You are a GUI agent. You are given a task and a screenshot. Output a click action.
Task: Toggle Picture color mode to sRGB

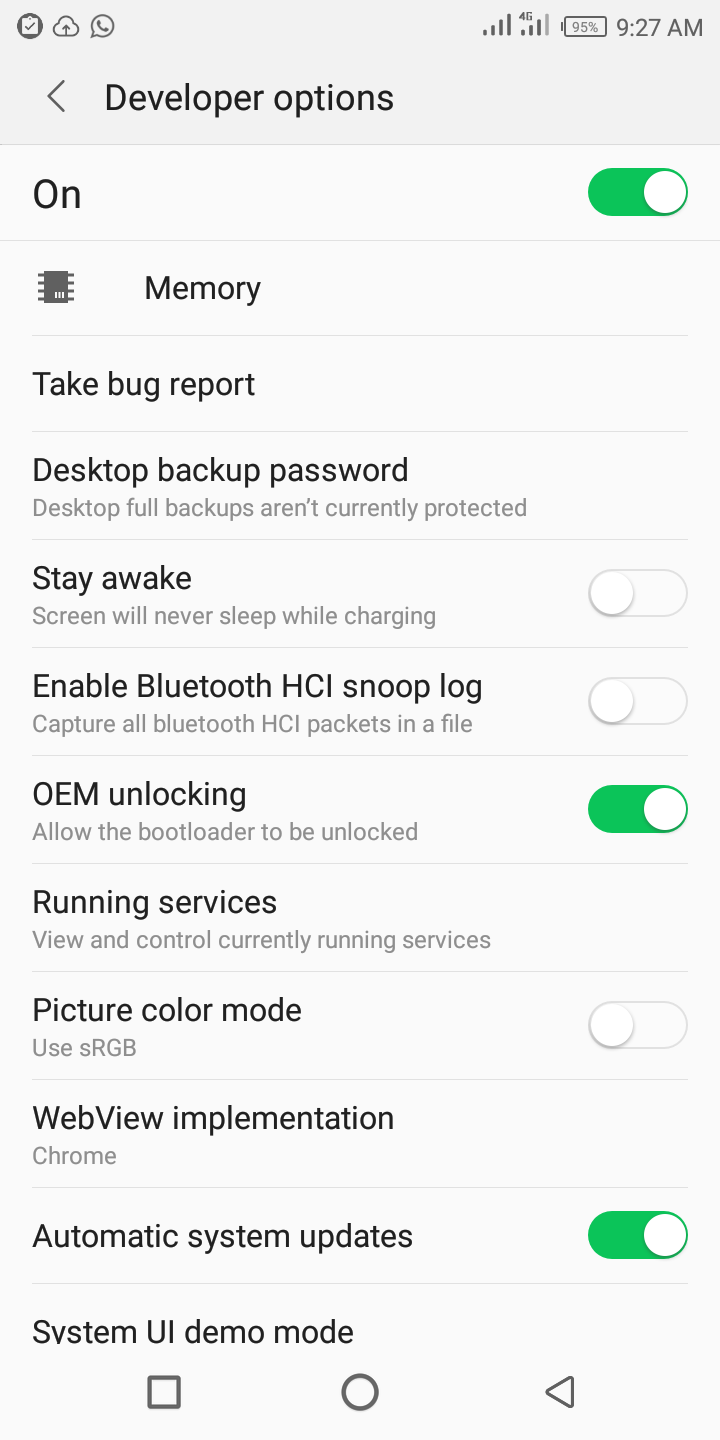[x=637, y=1026]
